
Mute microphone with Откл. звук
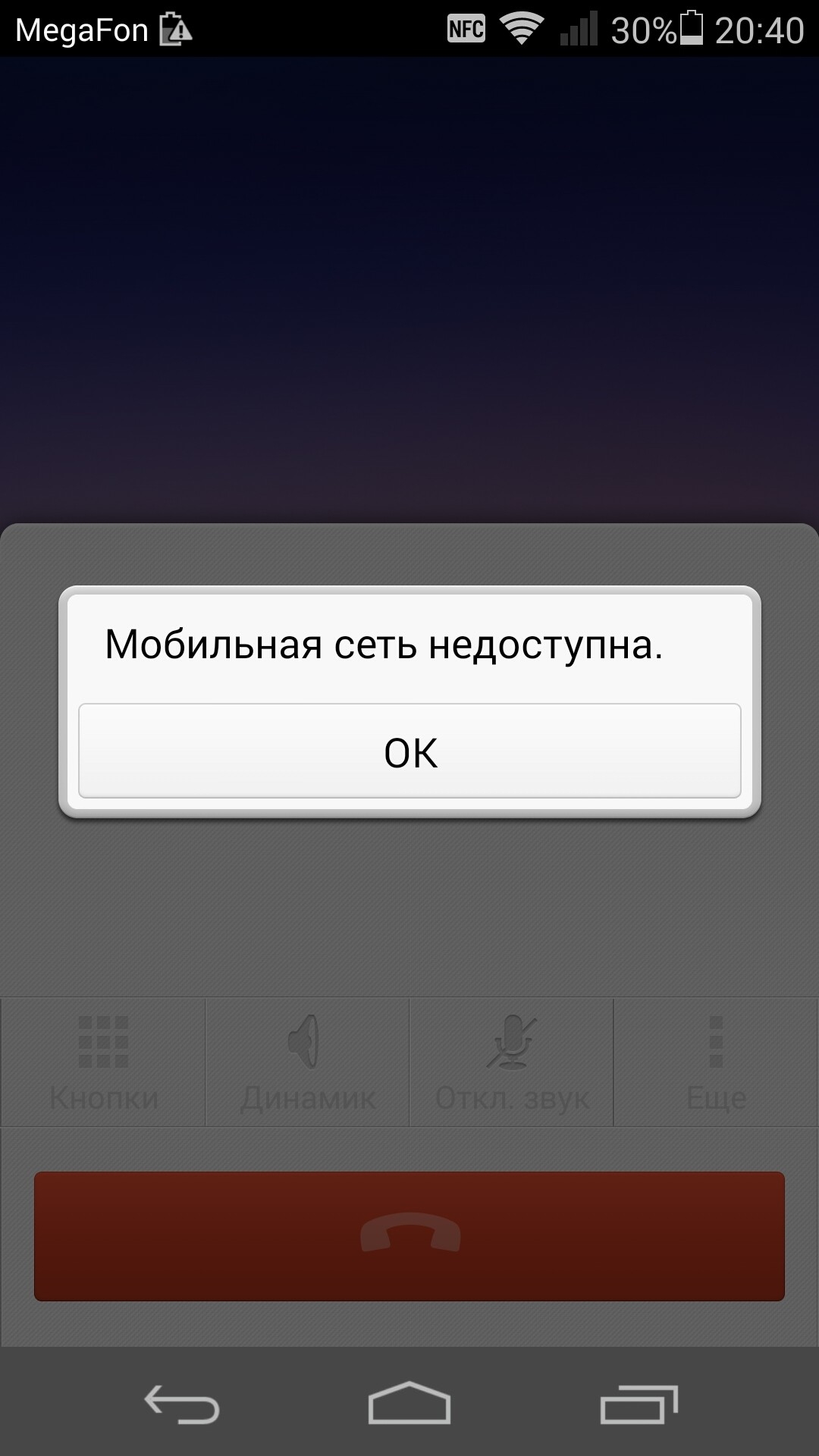tap(512, 1062)
